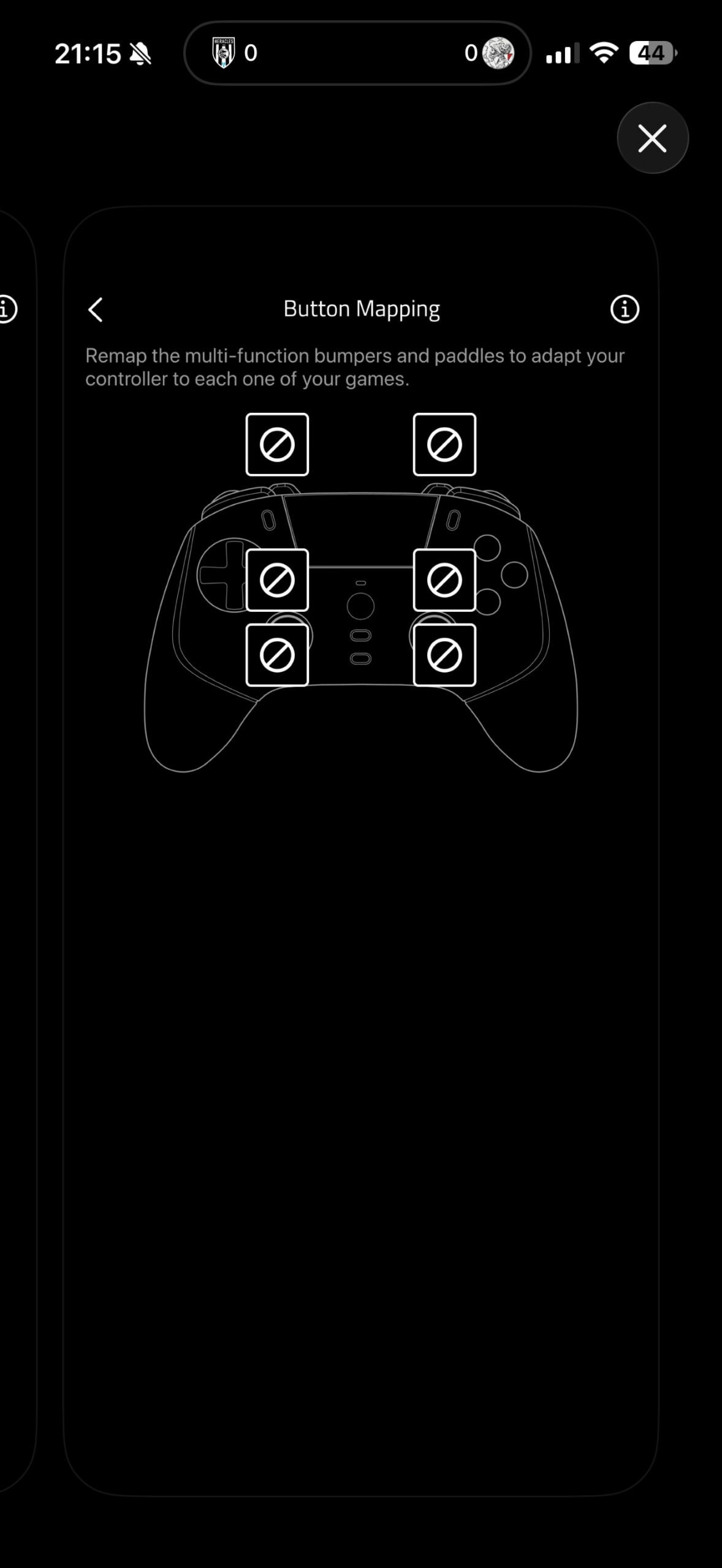Assign the middle left paddle slot
The width and height of the screenshot is (722, 1568).
pos(277,580)
